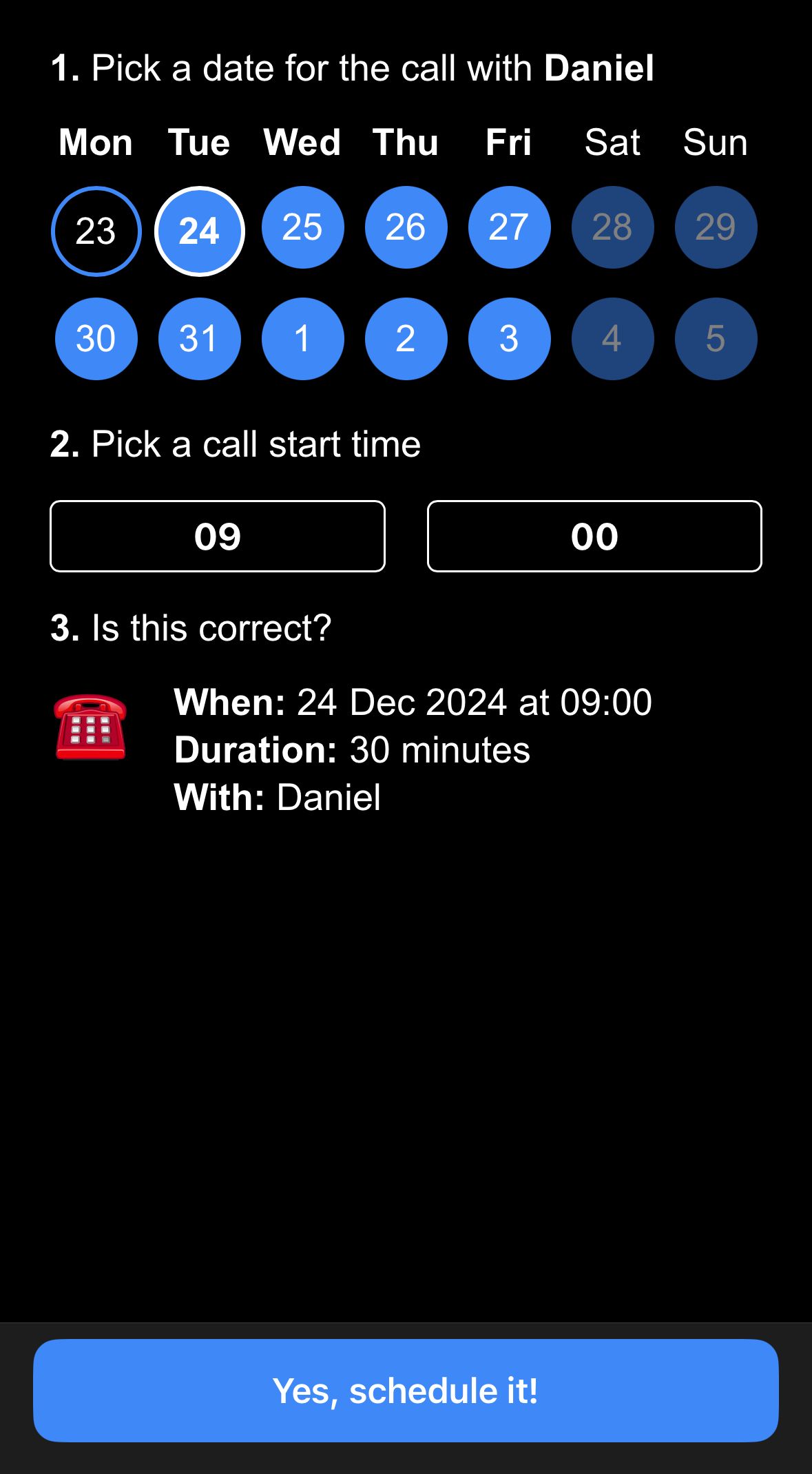Click the grayed-out Sunday 29 date

716,227
